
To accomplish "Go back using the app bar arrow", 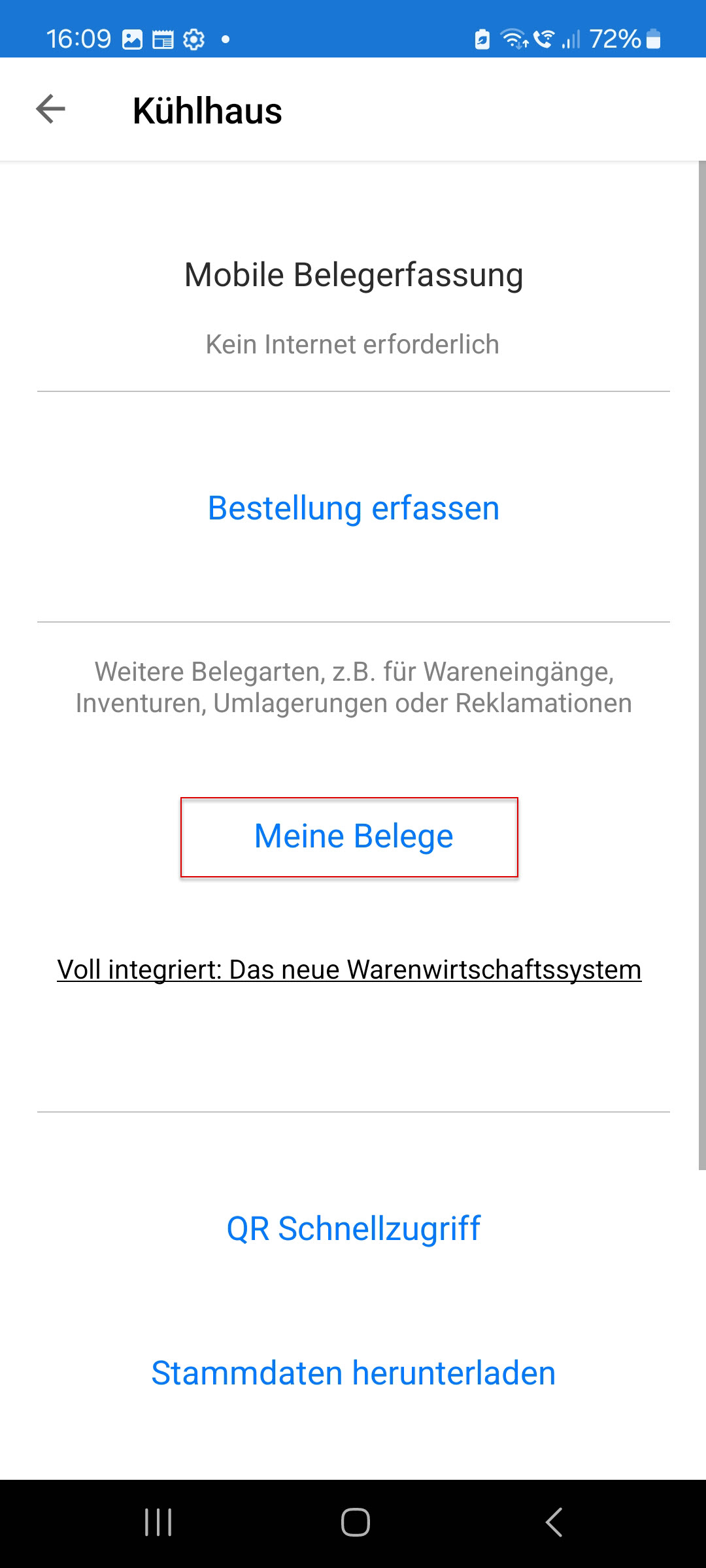I will coord(50,109).
